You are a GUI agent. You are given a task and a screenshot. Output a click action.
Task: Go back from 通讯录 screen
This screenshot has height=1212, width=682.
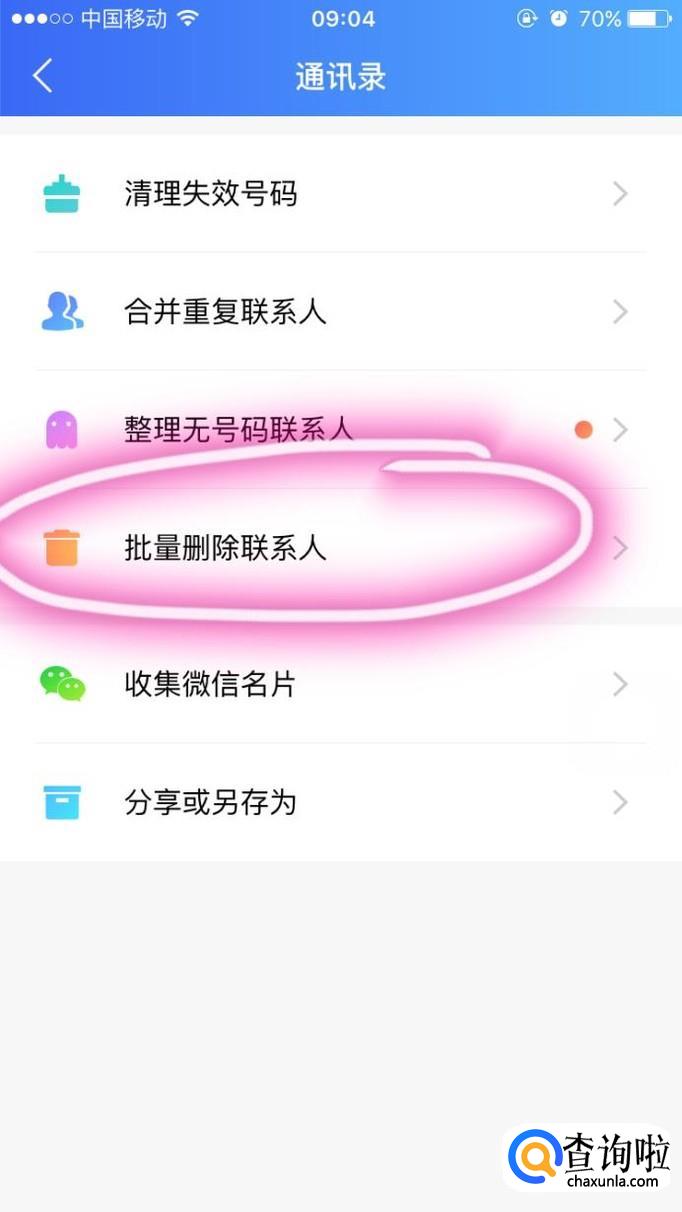(x=42, y=76)
